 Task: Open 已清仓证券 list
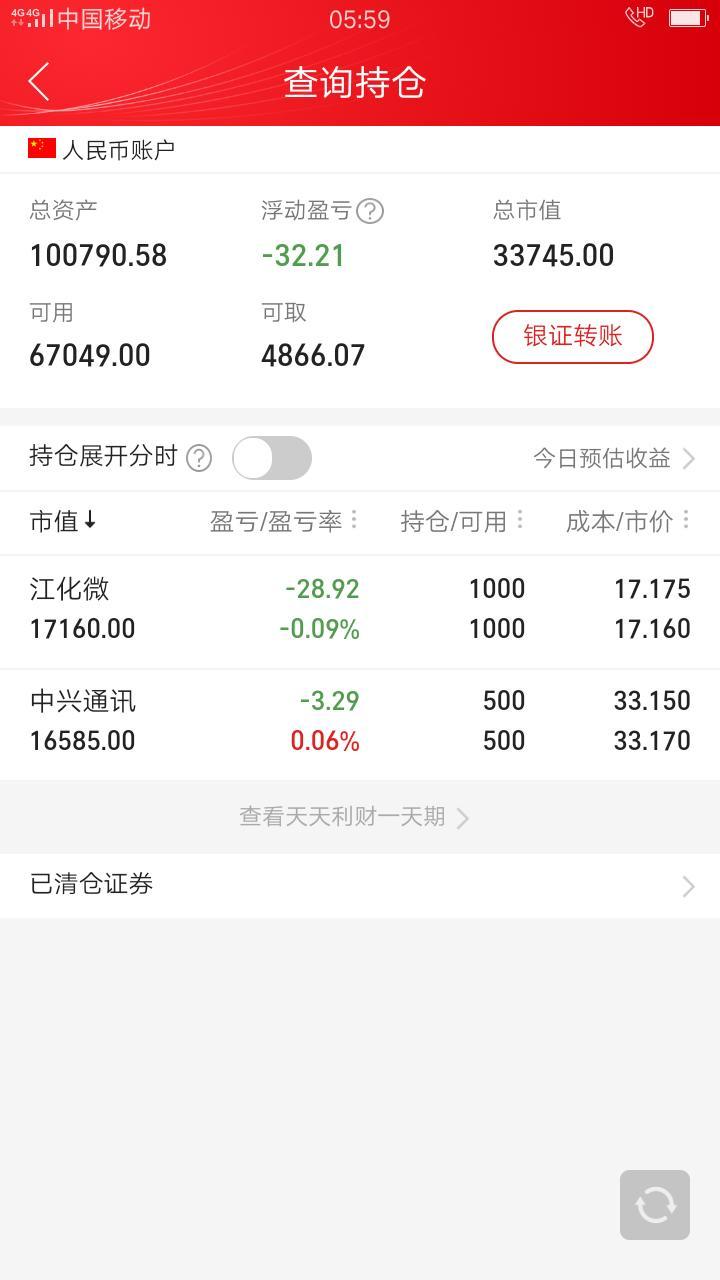[x=360, y=885]
